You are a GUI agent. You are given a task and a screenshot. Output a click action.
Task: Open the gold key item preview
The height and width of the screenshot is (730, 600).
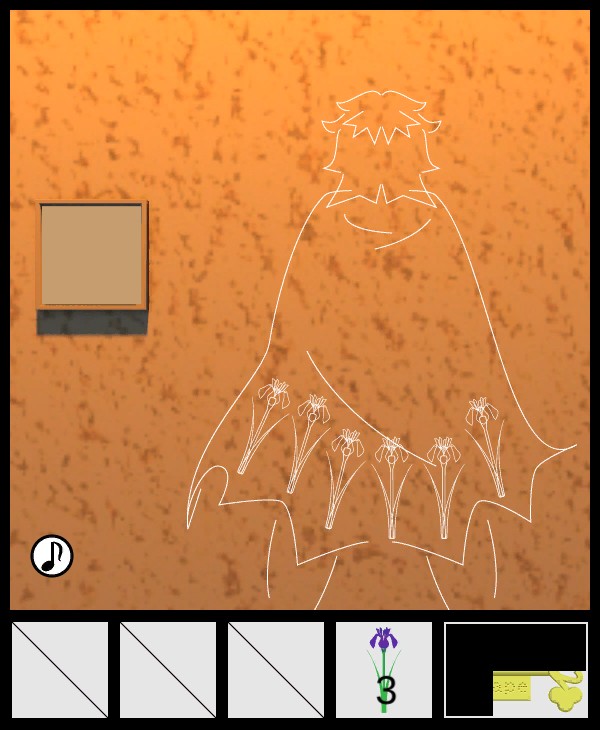click(x=538, y=692)
